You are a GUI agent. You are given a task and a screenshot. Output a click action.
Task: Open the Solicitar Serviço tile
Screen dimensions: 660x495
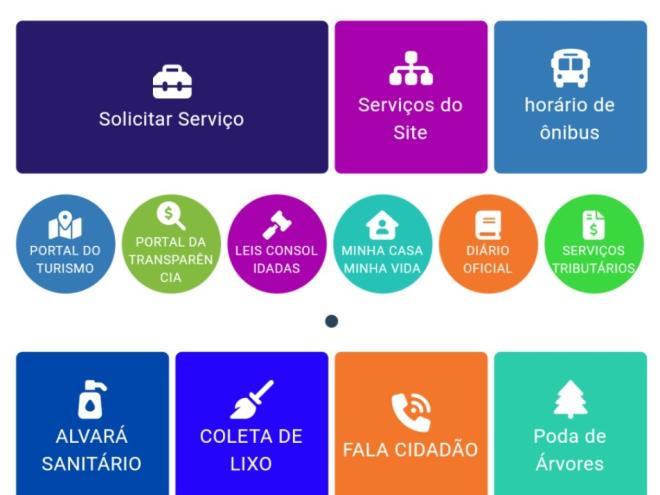click(171, 97)
